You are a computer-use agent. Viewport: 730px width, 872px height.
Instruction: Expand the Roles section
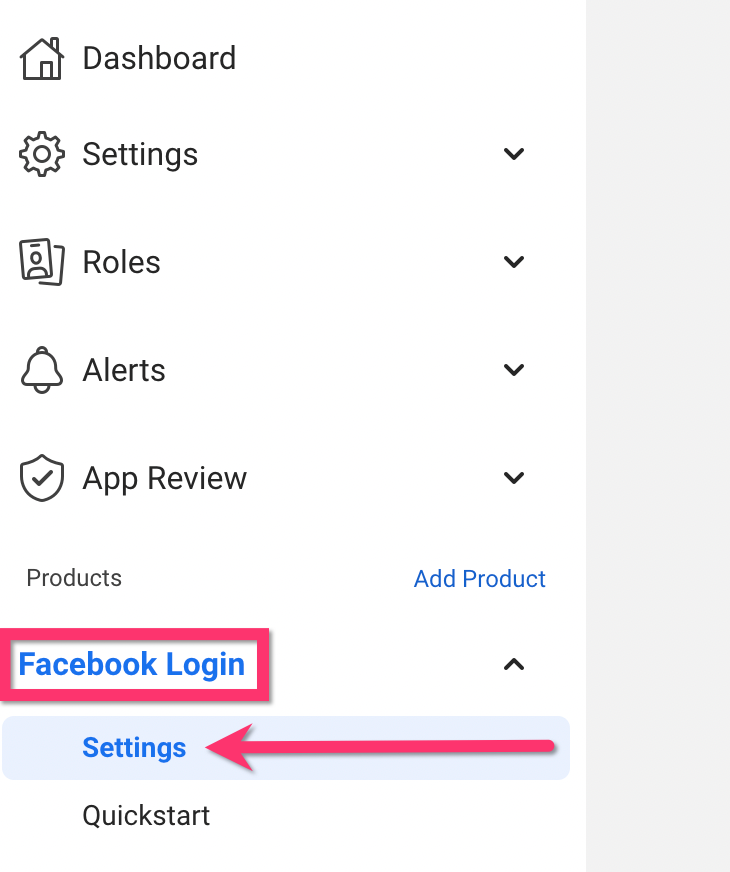(513, 262)
